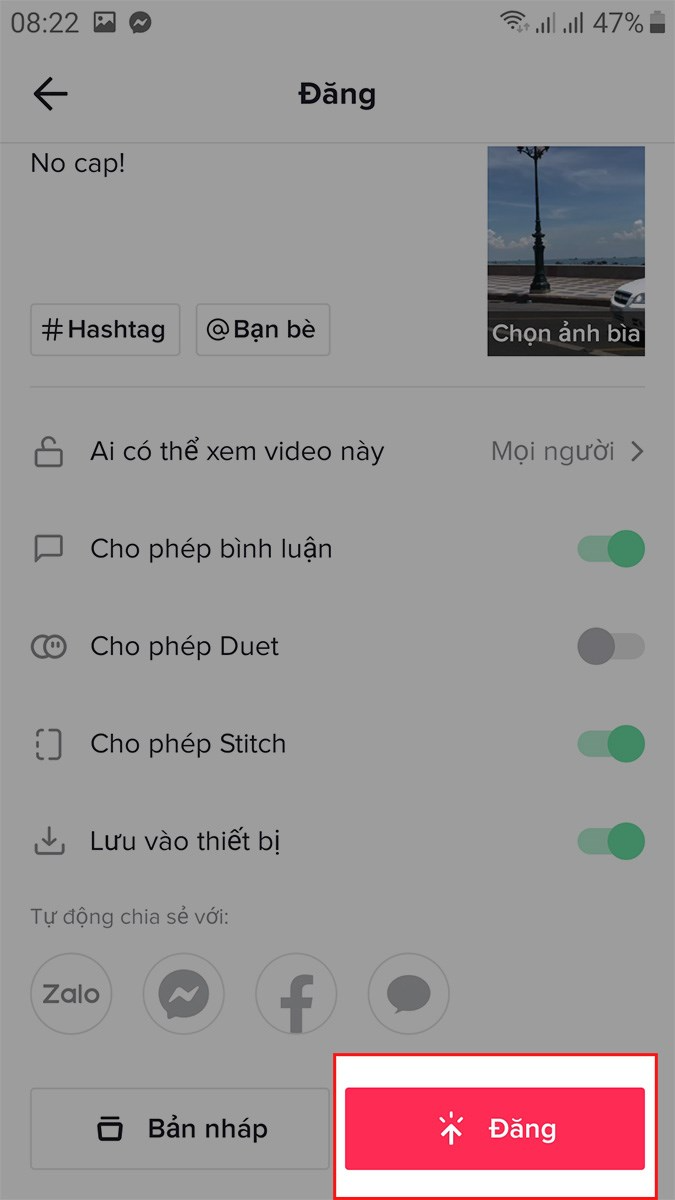Disable the Cho phép Stitch switch
Viewport: 675px width, 1200px height.
coord(611,744)
